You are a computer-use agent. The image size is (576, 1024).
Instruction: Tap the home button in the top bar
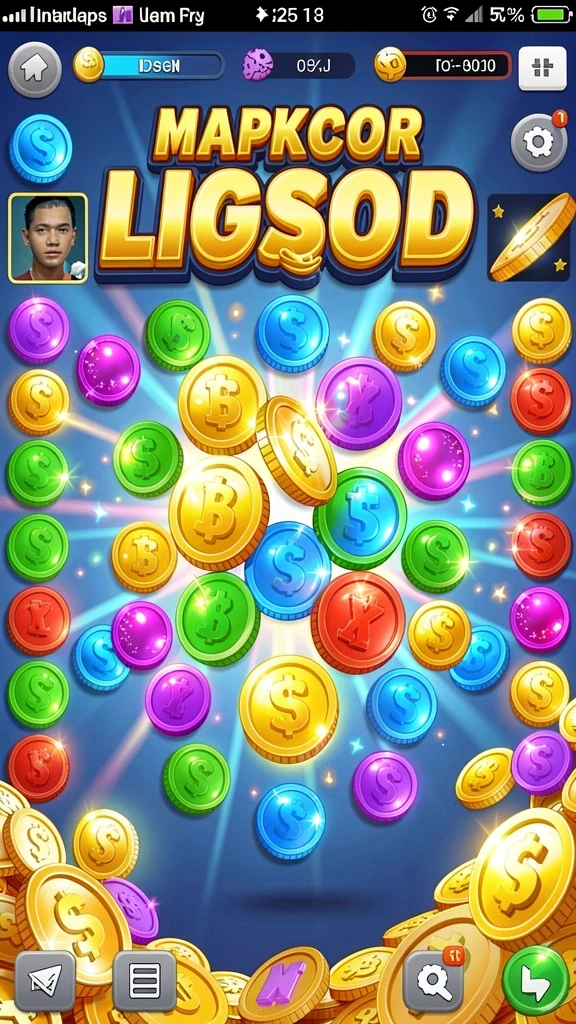click(x=35, y=69)
